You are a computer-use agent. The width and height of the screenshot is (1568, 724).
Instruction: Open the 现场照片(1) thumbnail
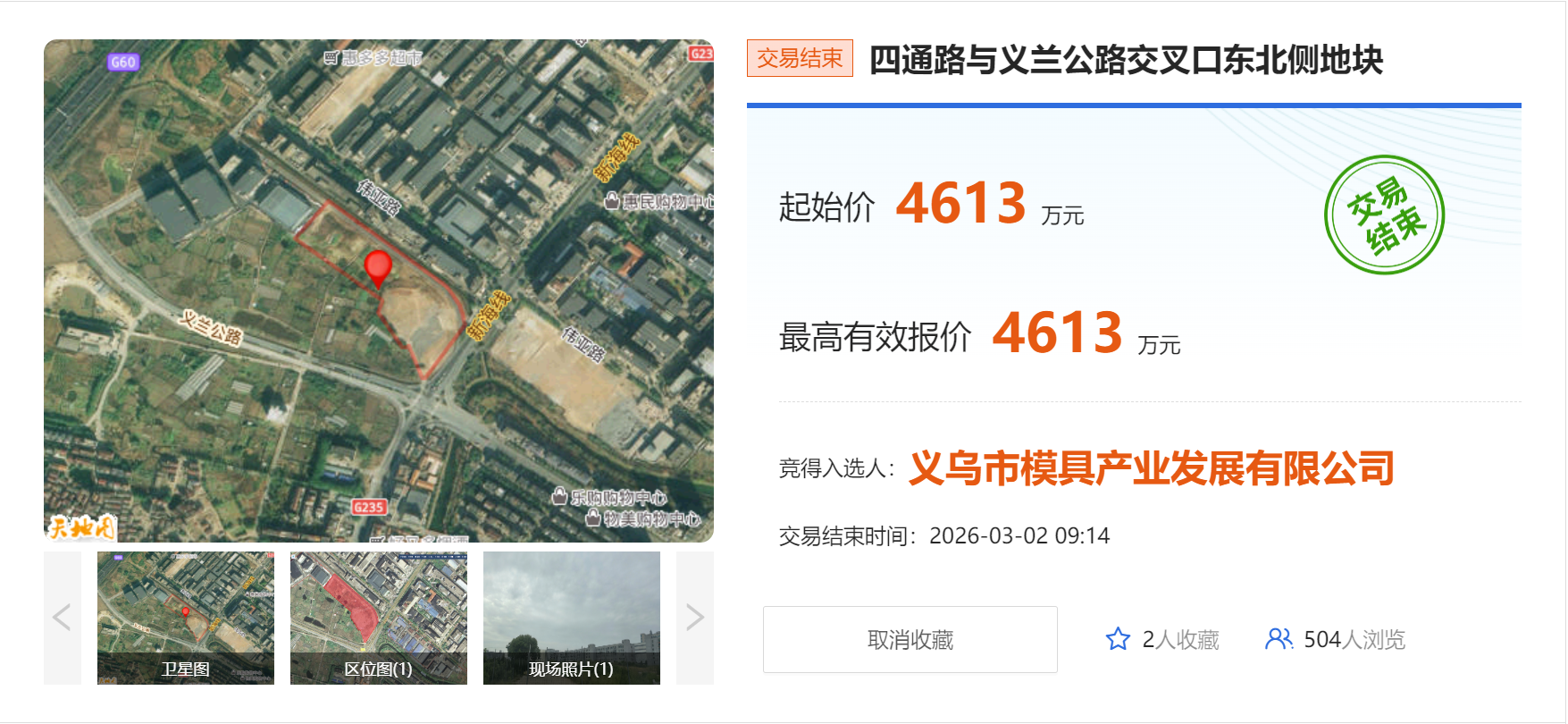click(x=572, y=618)
